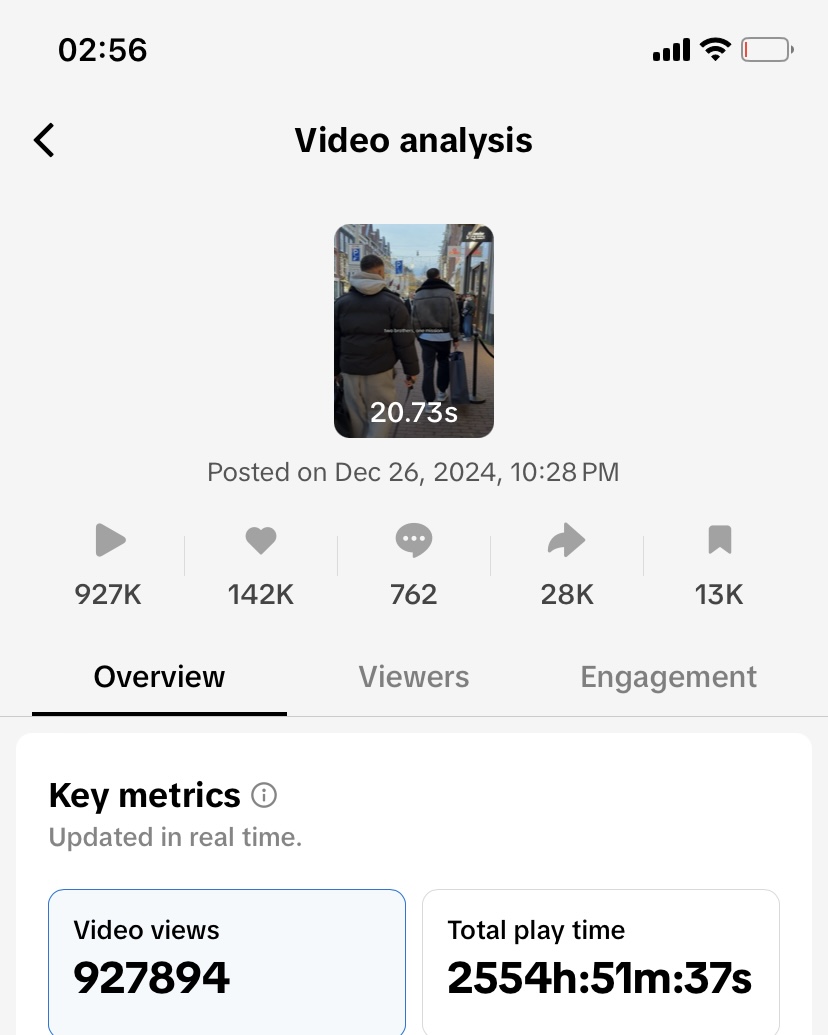The image size is (828, 1035).
Task: Go back from Video analysis
Action: click(x=44, y=140)
